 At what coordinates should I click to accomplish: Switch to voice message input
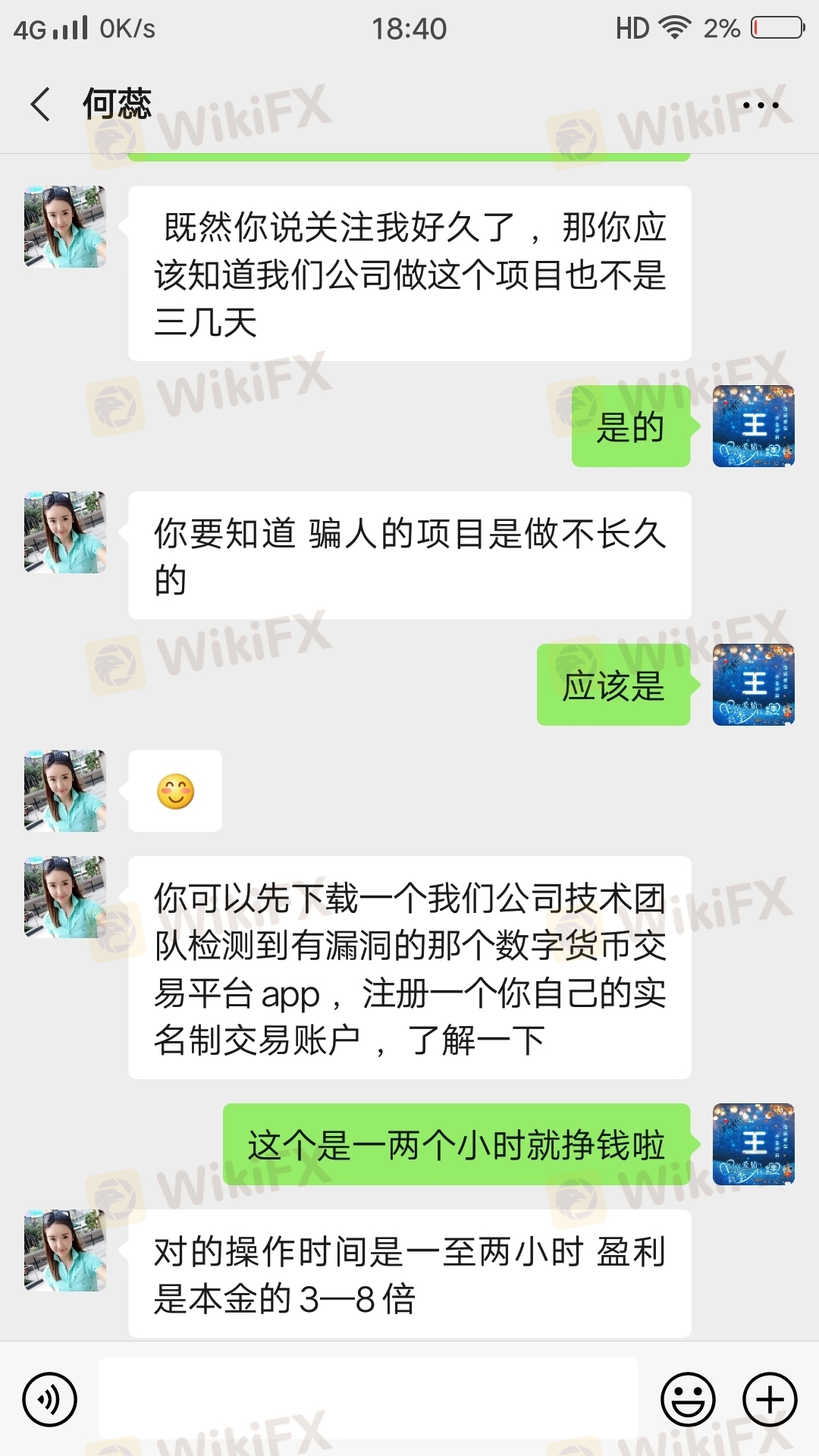(50, 1399)
